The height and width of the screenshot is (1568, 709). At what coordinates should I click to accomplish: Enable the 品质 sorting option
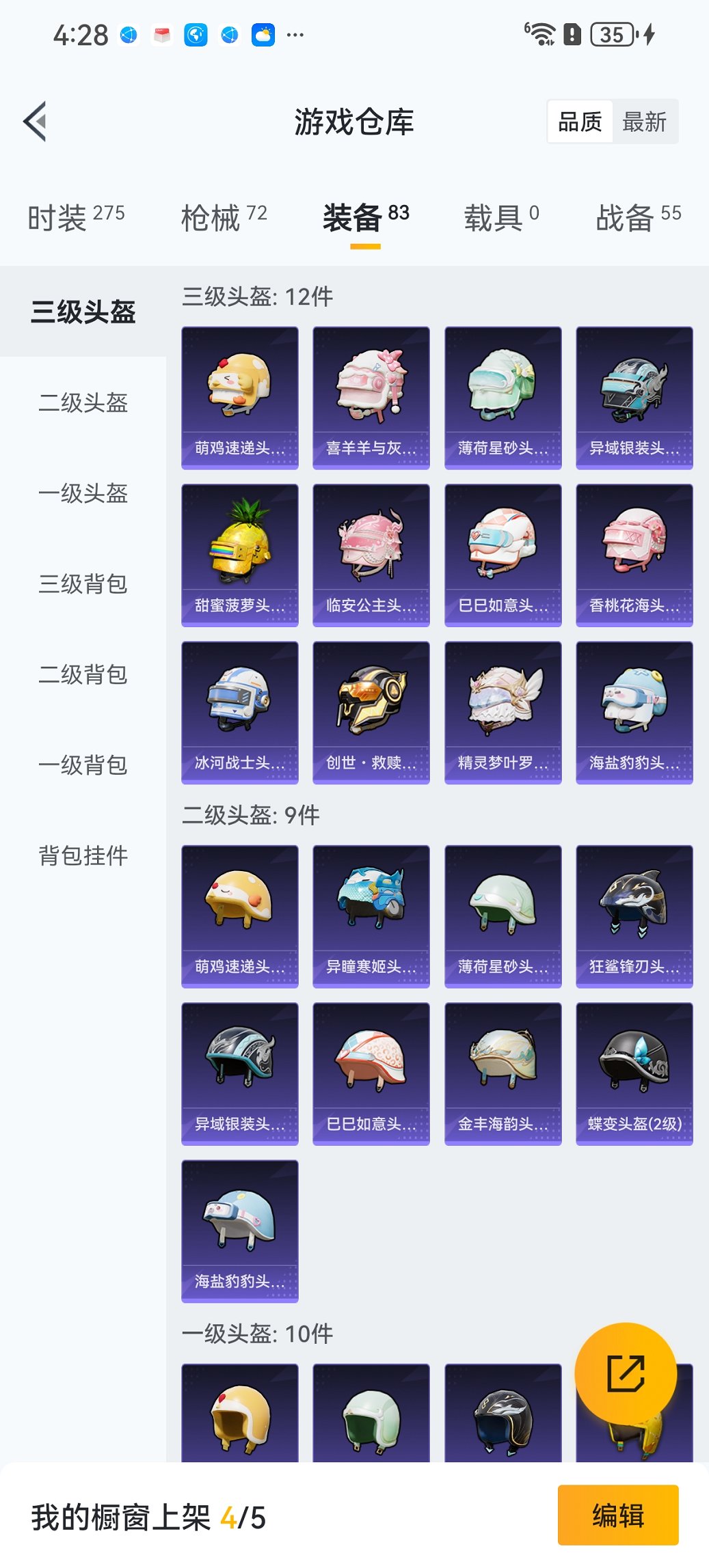click(580, 122)
